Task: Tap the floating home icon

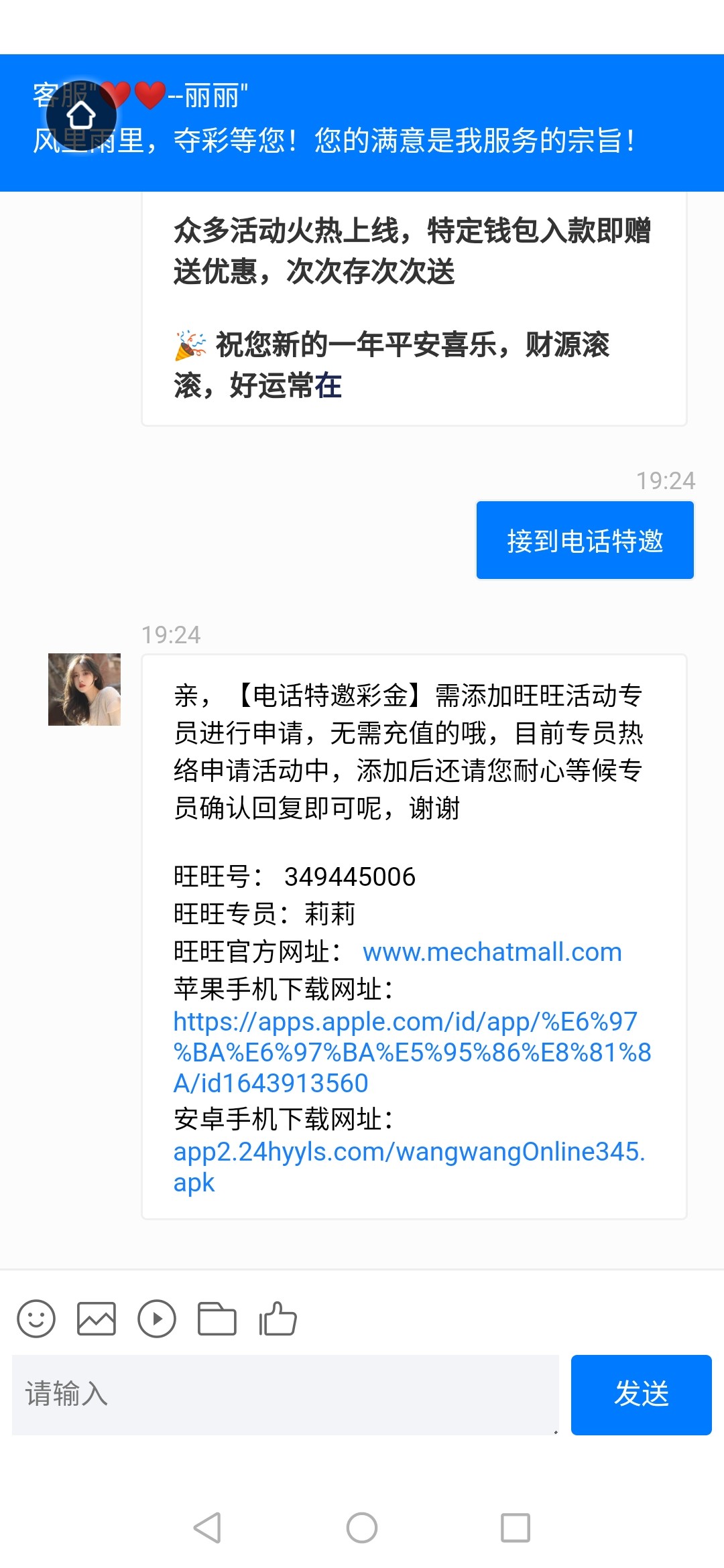Action: coord(81,116)
